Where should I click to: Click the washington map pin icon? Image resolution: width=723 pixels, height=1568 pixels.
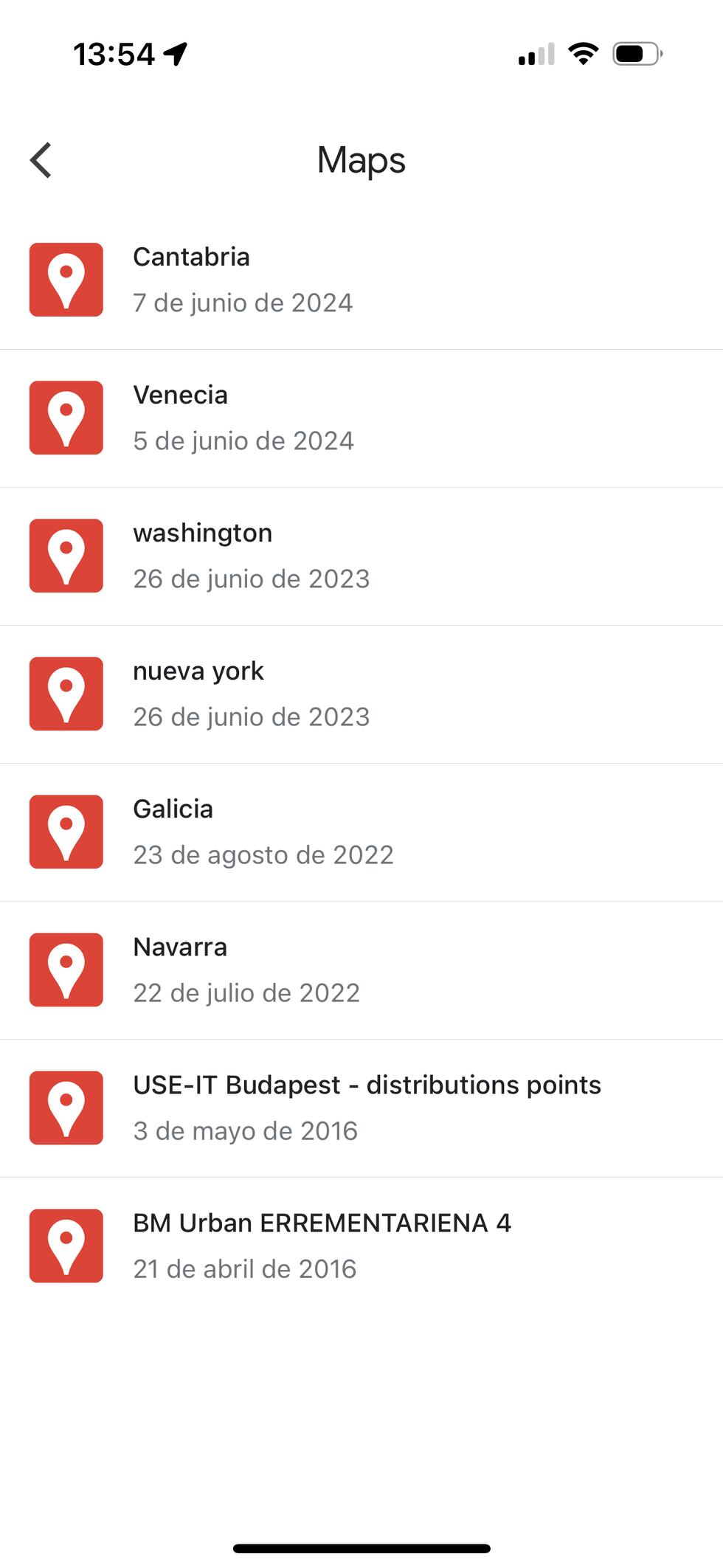click(x=66, y=555)
